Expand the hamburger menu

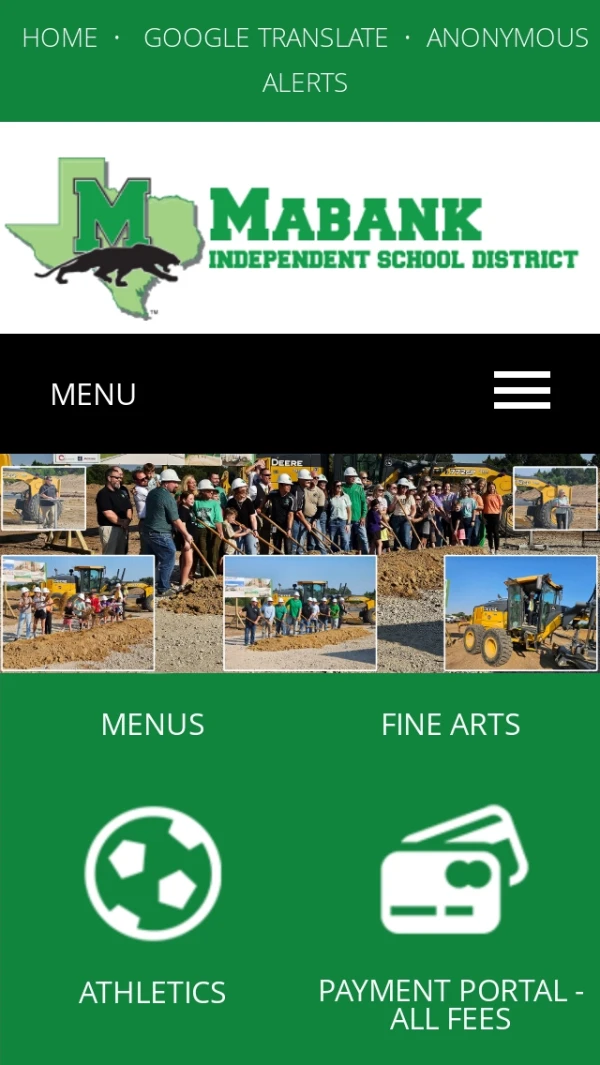coord(521,391)
